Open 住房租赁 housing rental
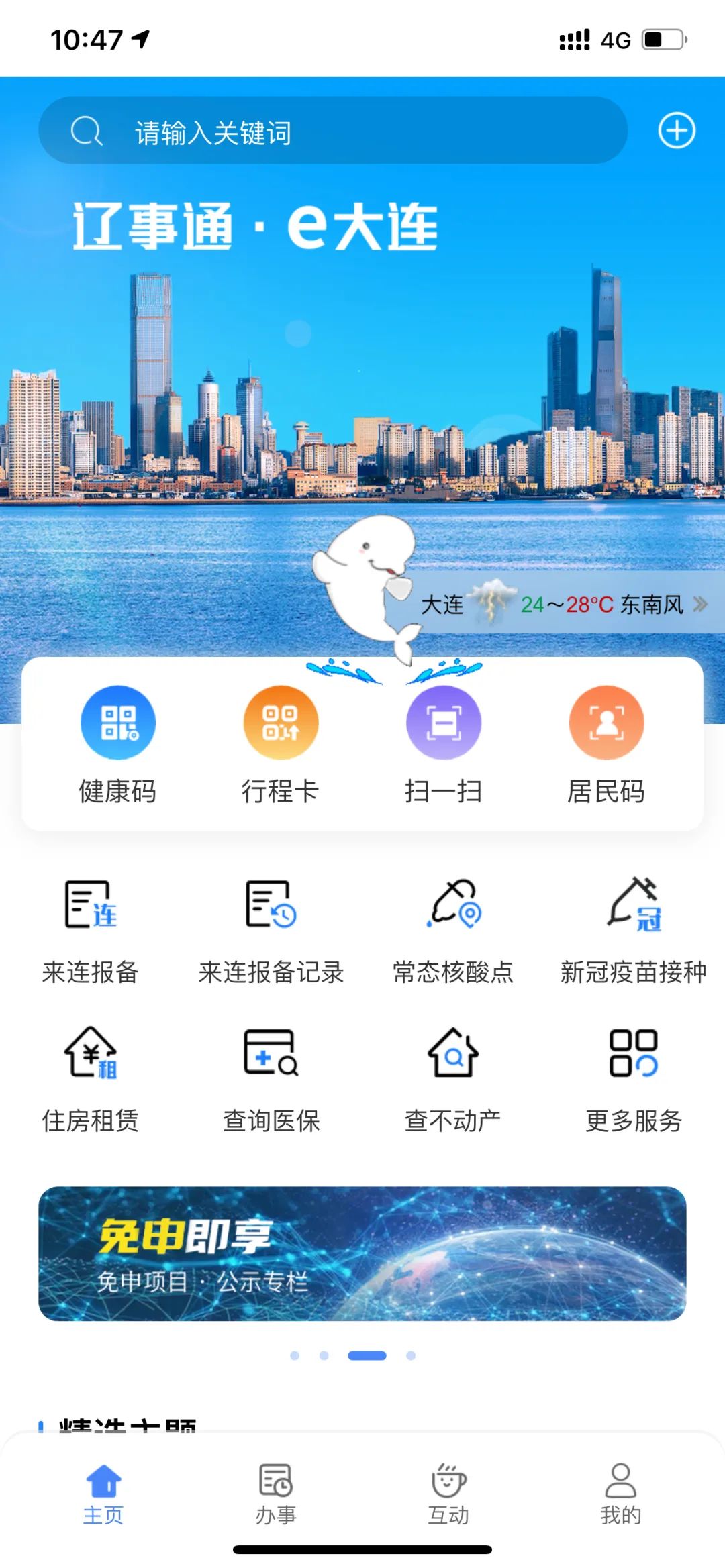This screenshot has width=725, height=1568. [x=91, y=1078]
